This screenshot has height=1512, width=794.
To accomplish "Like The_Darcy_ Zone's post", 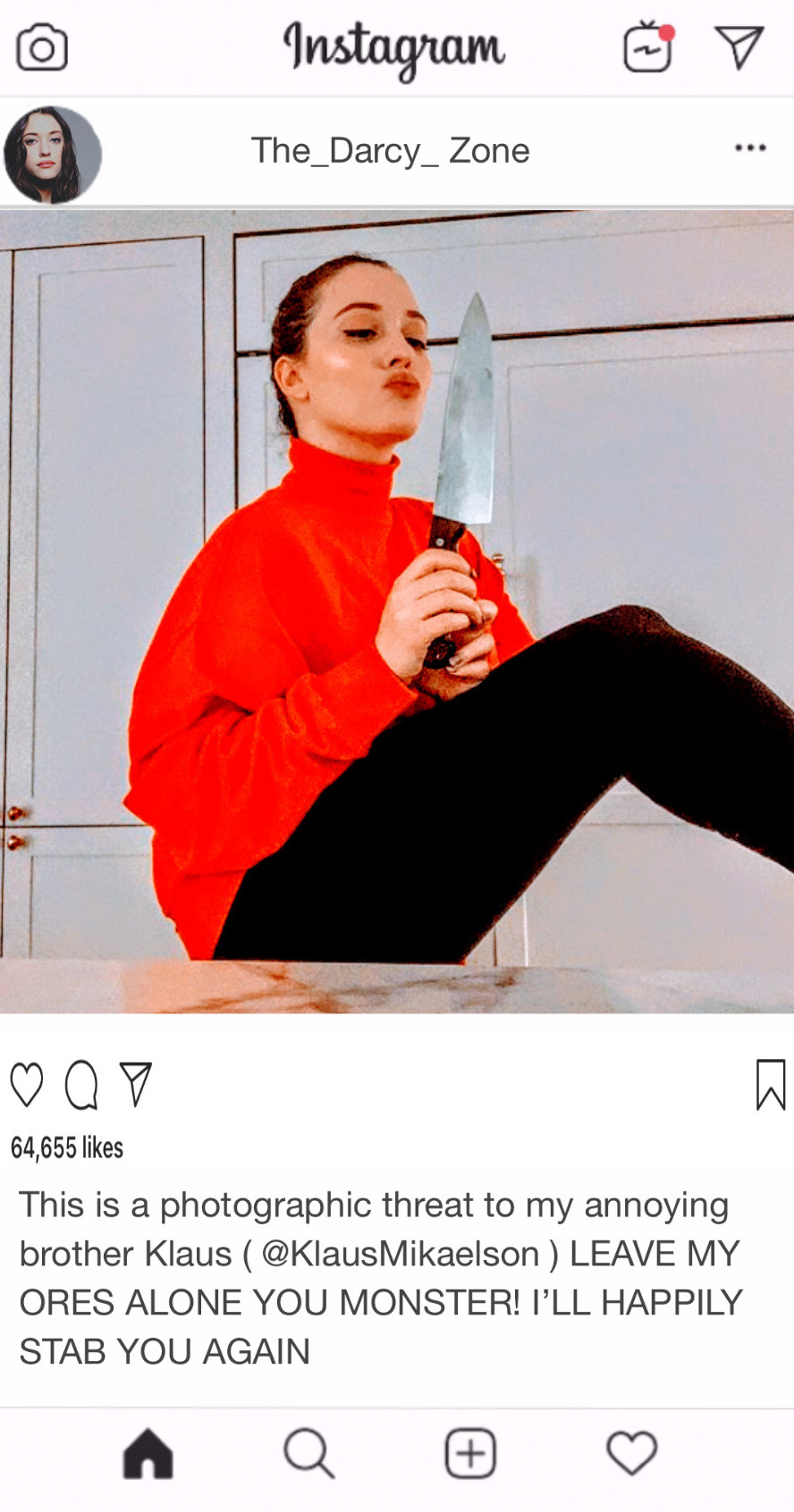I will tap(27, 1085).
